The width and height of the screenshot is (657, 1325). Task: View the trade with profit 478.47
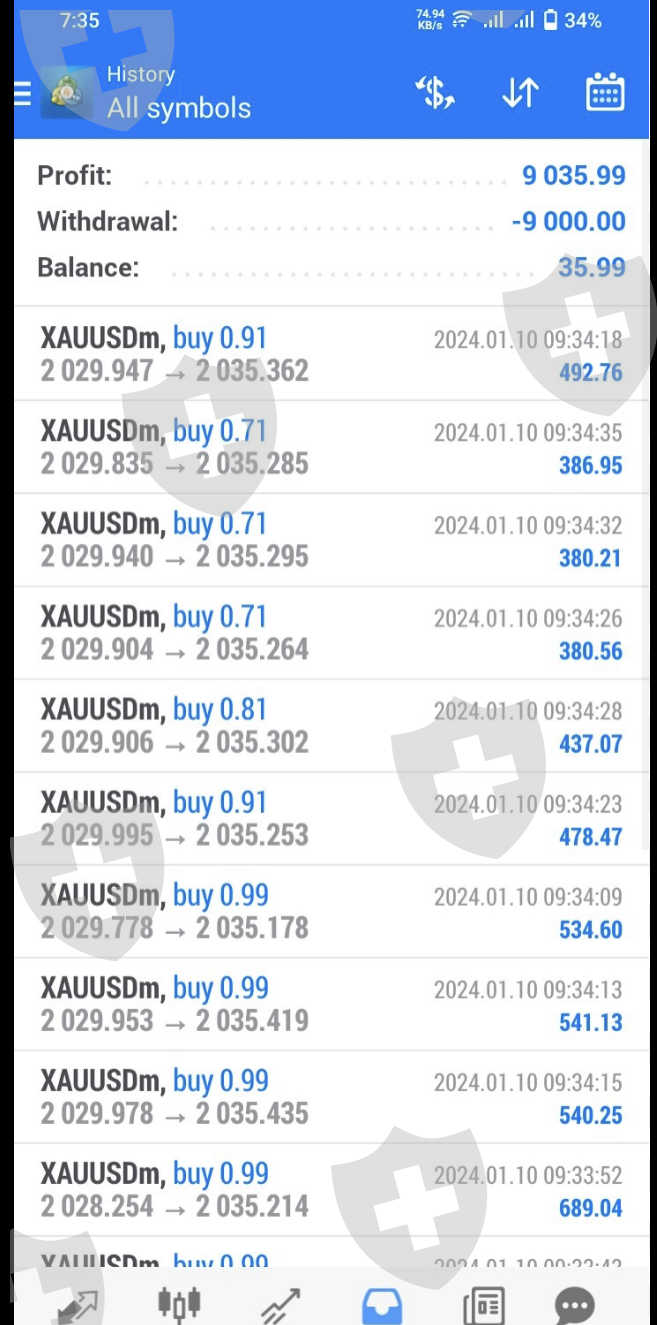[x=332, y=819]
